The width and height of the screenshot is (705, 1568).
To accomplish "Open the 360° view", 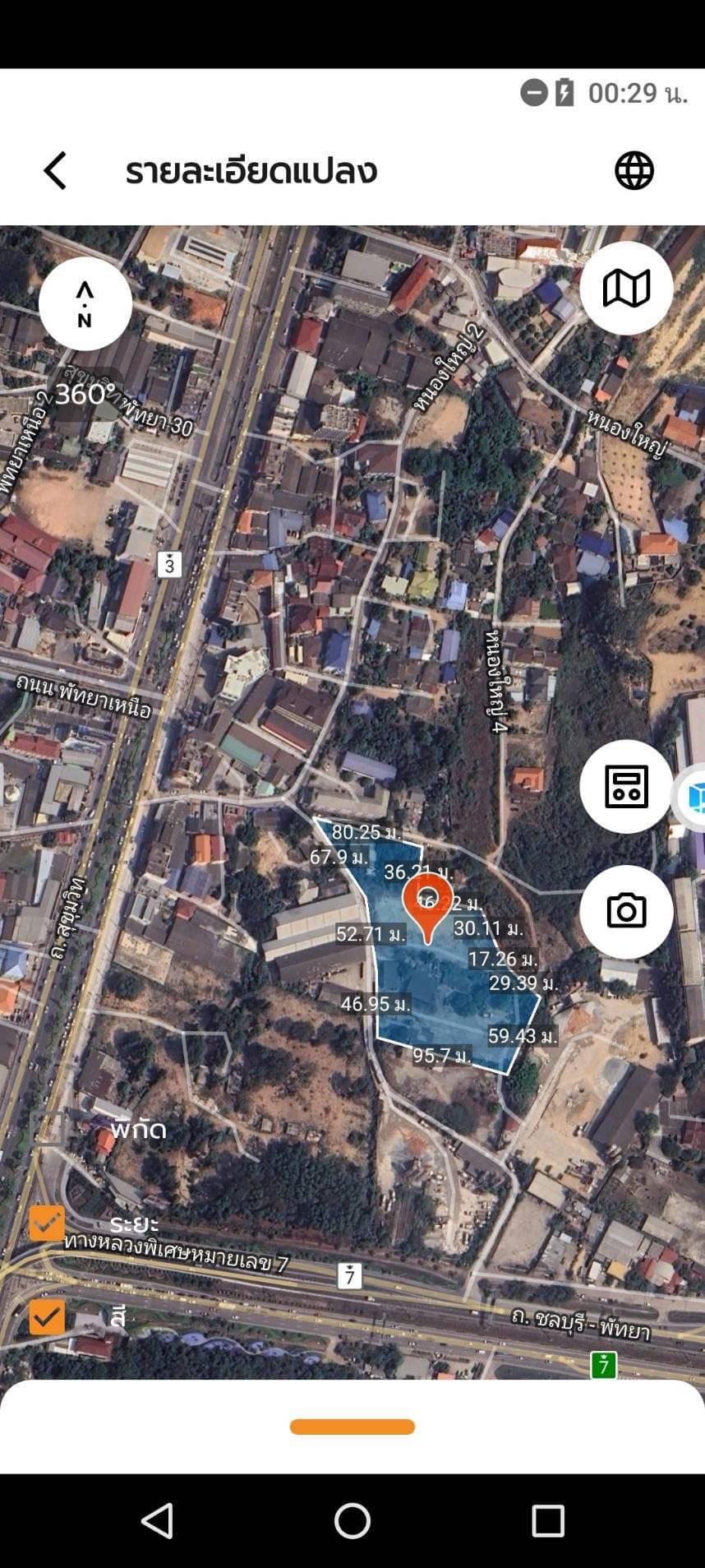I will click(85, 395).
